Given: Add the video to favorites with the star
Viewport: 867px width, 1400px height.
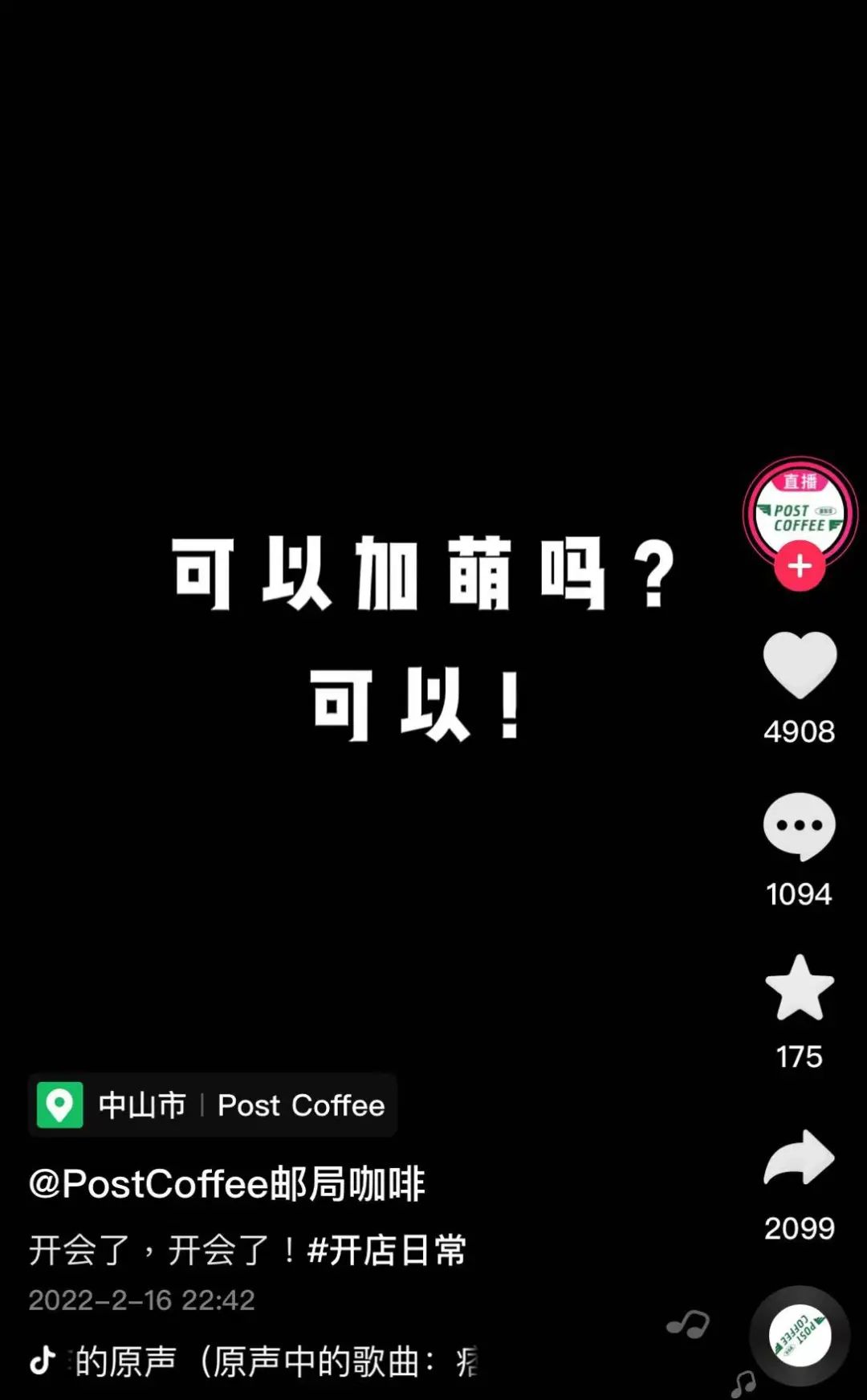Looking at the screenshot, I should pos(800,988).
